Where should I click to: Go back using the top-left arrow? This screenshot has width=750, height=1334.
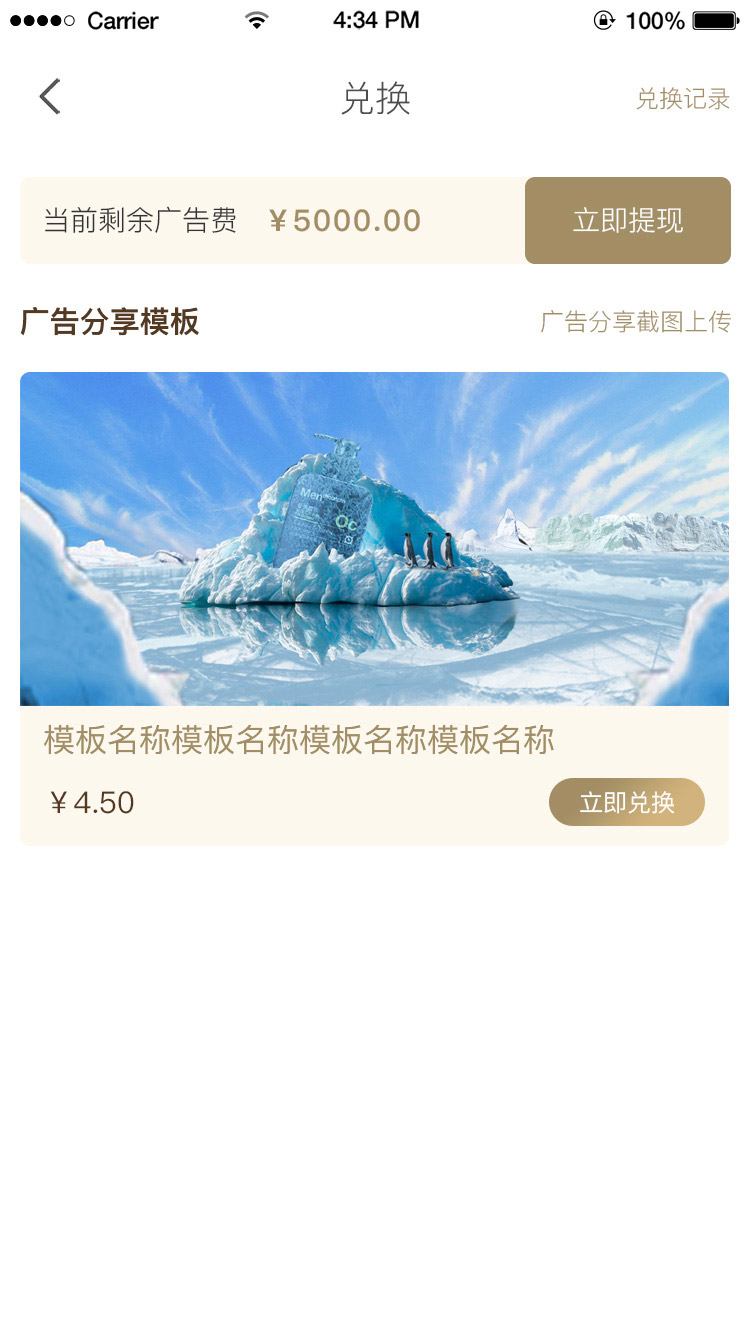click(x=50, y=97)
